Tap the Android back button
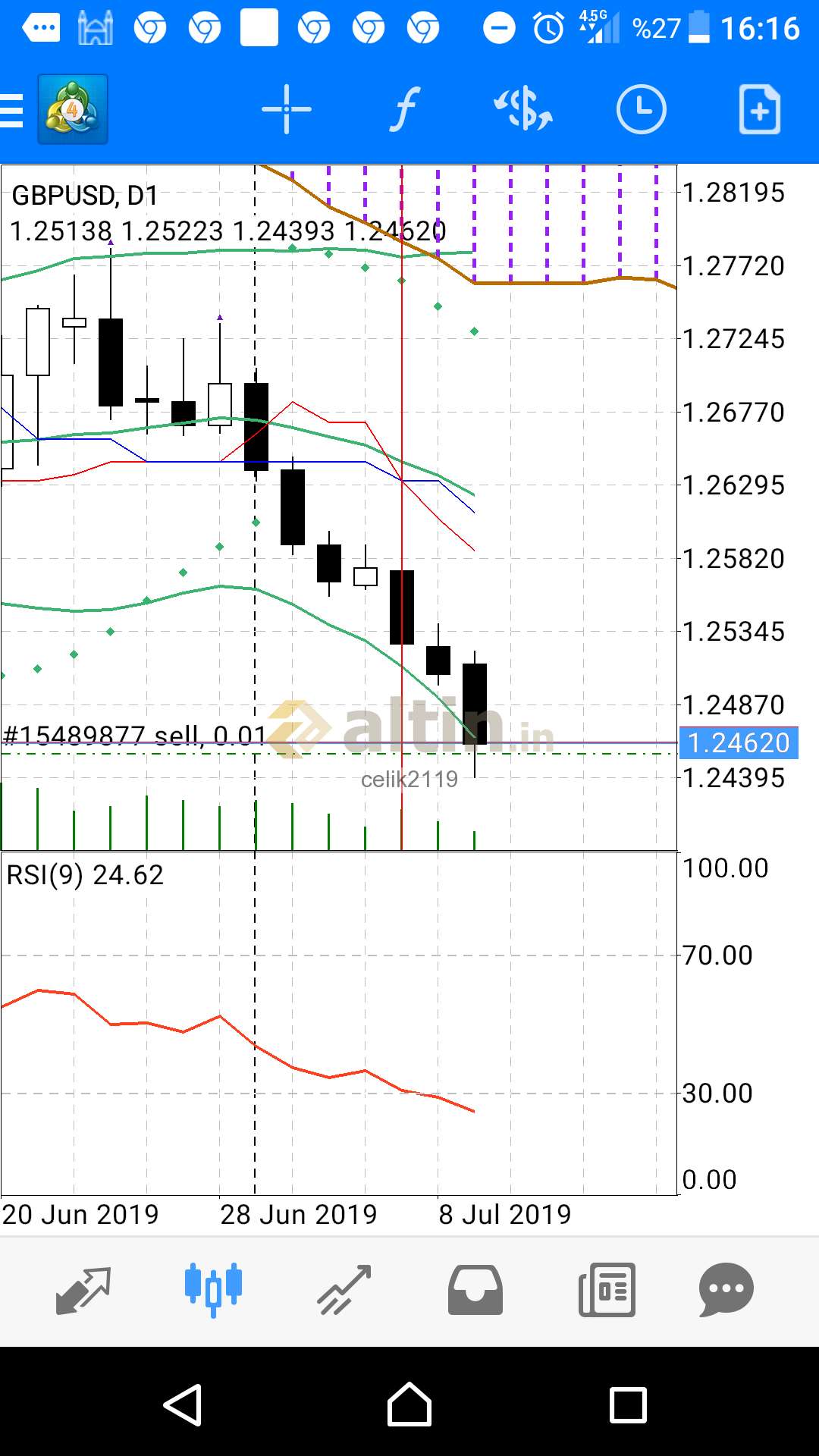819x1456 pixels. click(x=183, y=1405)
